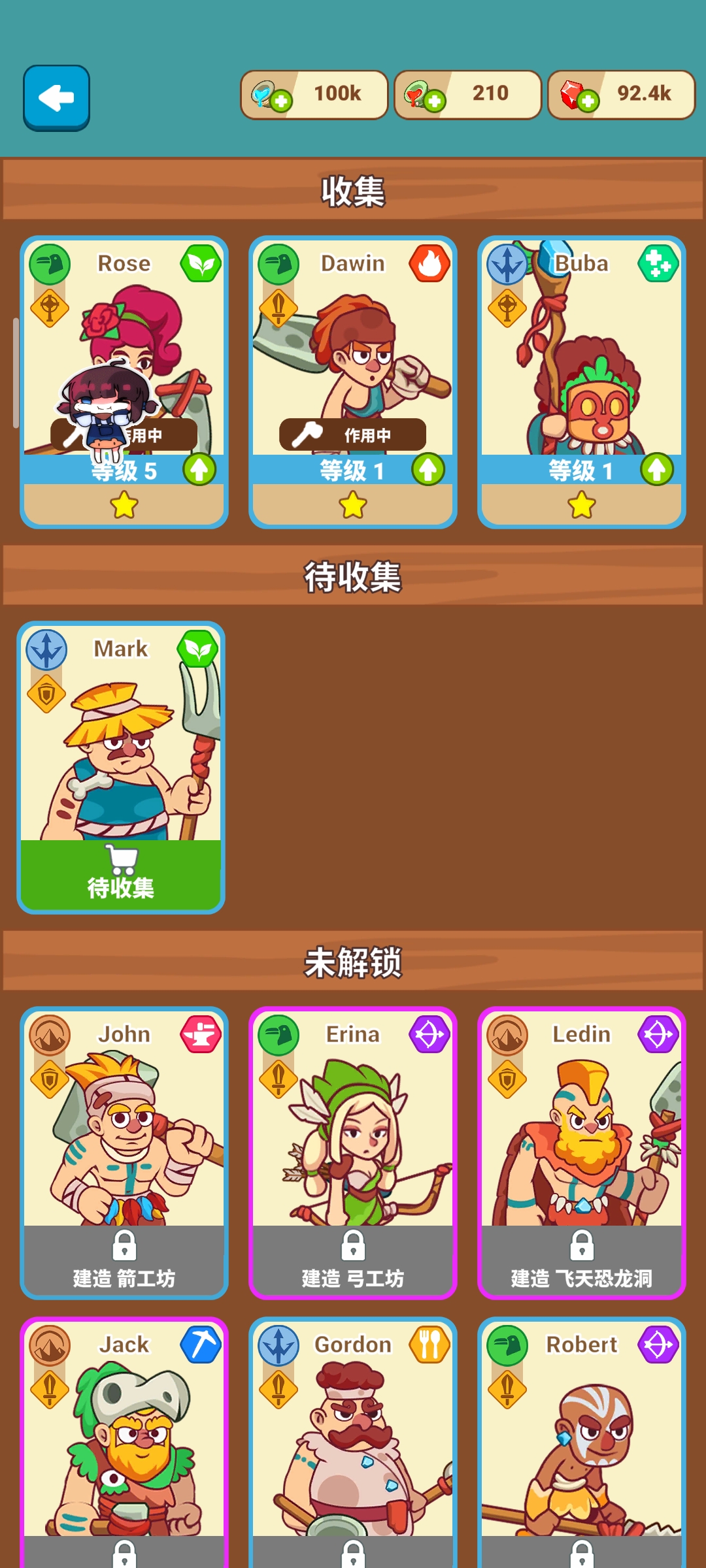Add more of the 210 meat resource
Viewport: 706px width, 1568px height.
[435, 101]
